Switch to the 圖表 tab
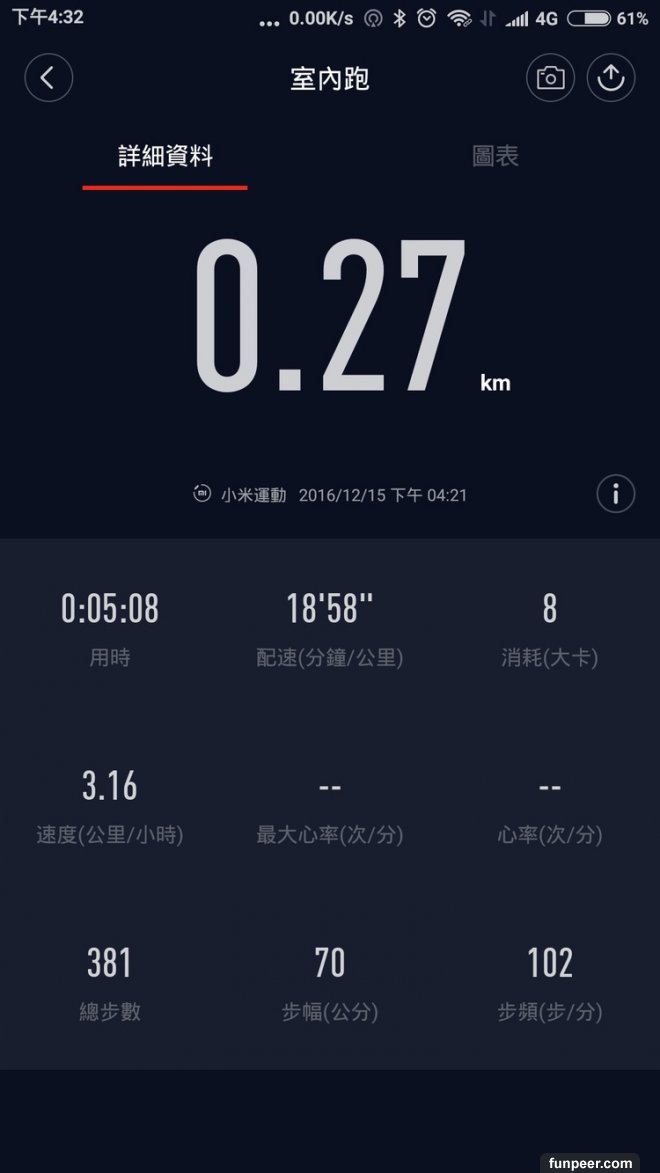This screenshot has height=1173, width=660. click(x=495, y=157)
